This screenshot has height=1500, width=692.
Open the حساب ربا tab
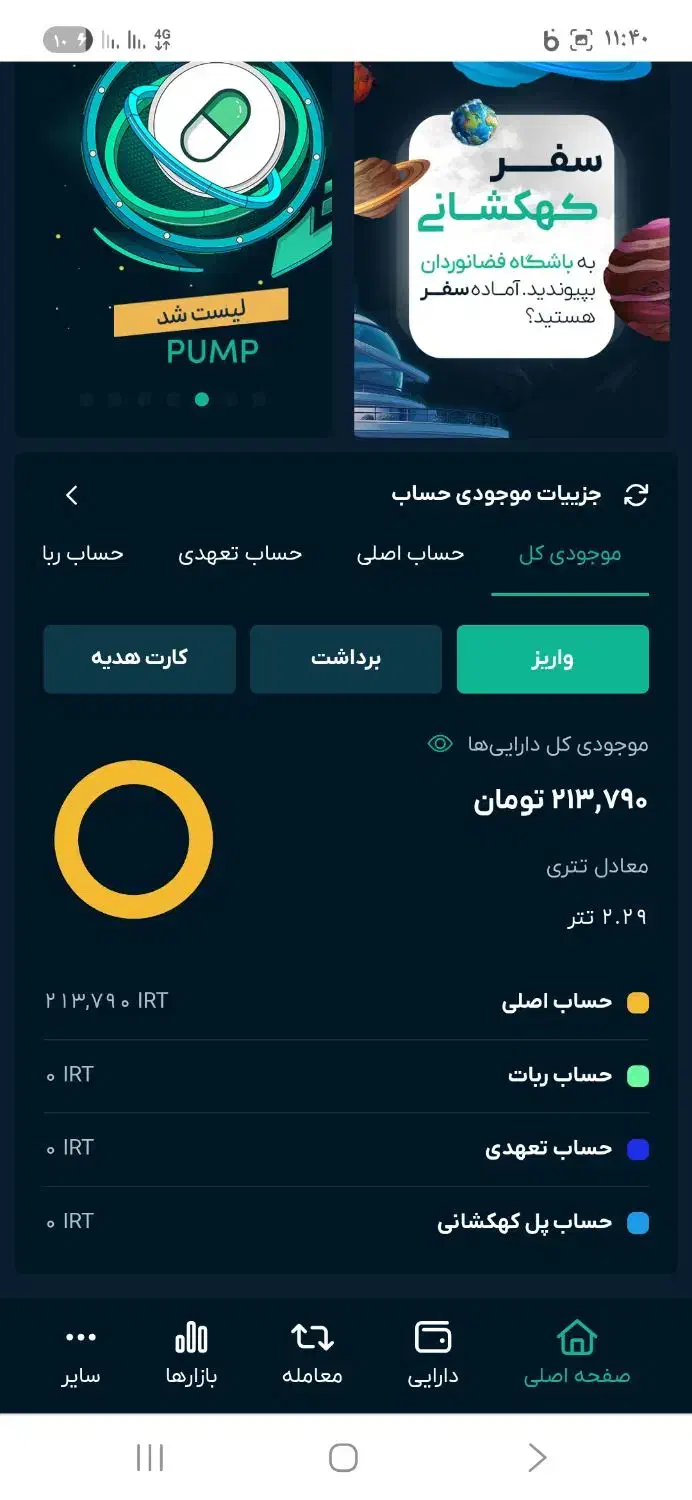coord(83,554)
